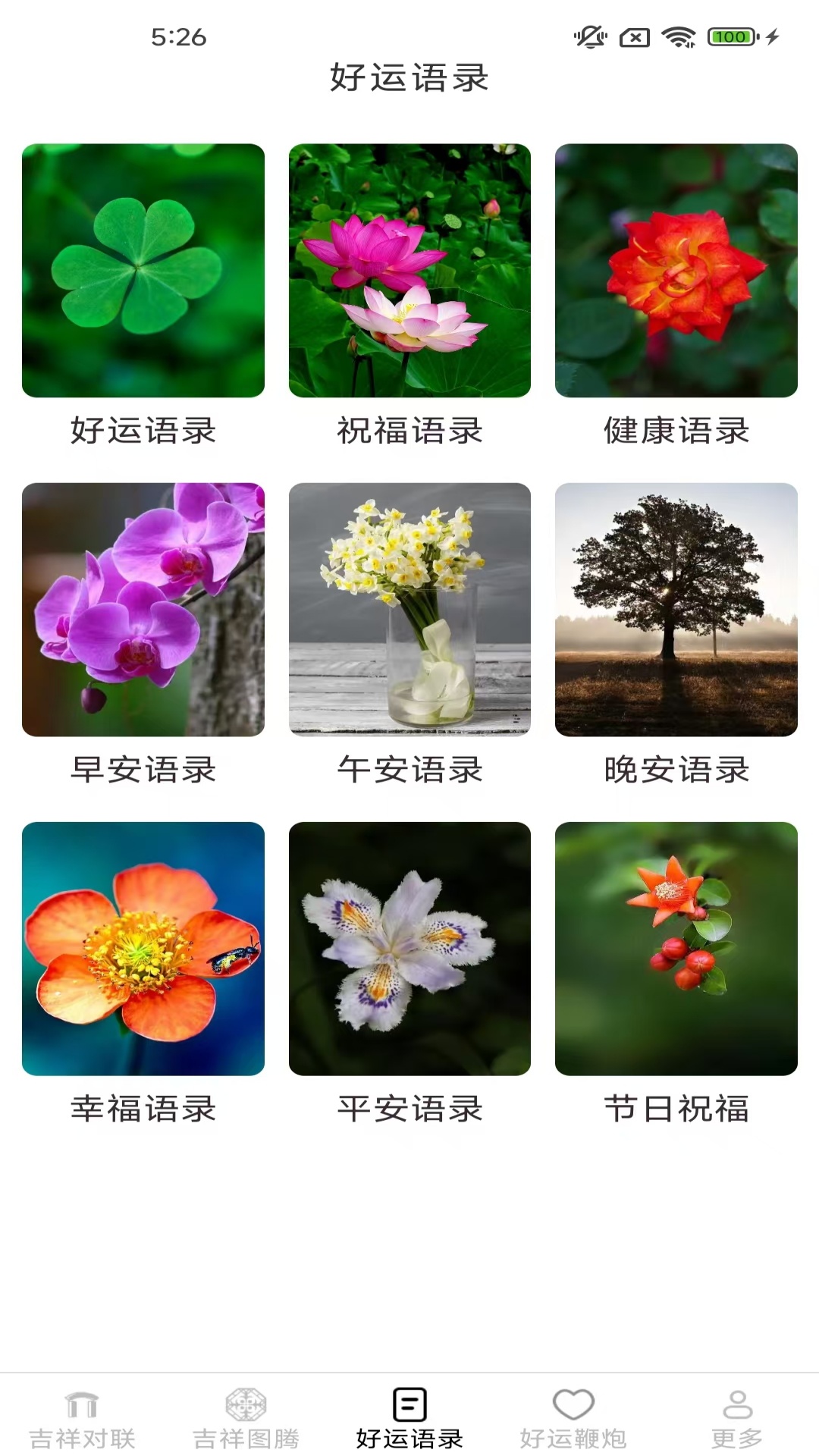Open the 更多 tab

pos(737,1417)
